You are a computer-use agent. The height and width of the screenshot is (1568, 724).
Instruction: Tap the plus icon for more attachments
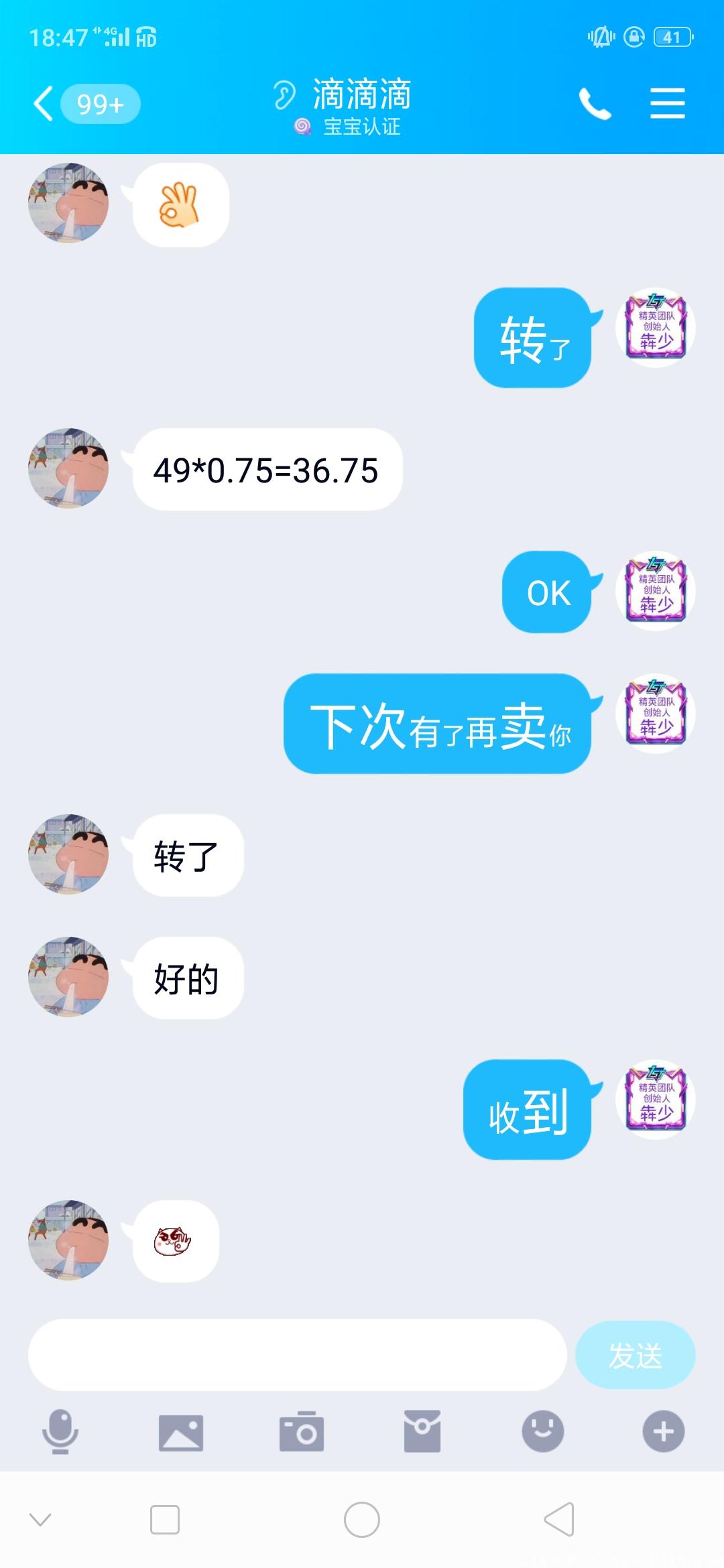664,1432
